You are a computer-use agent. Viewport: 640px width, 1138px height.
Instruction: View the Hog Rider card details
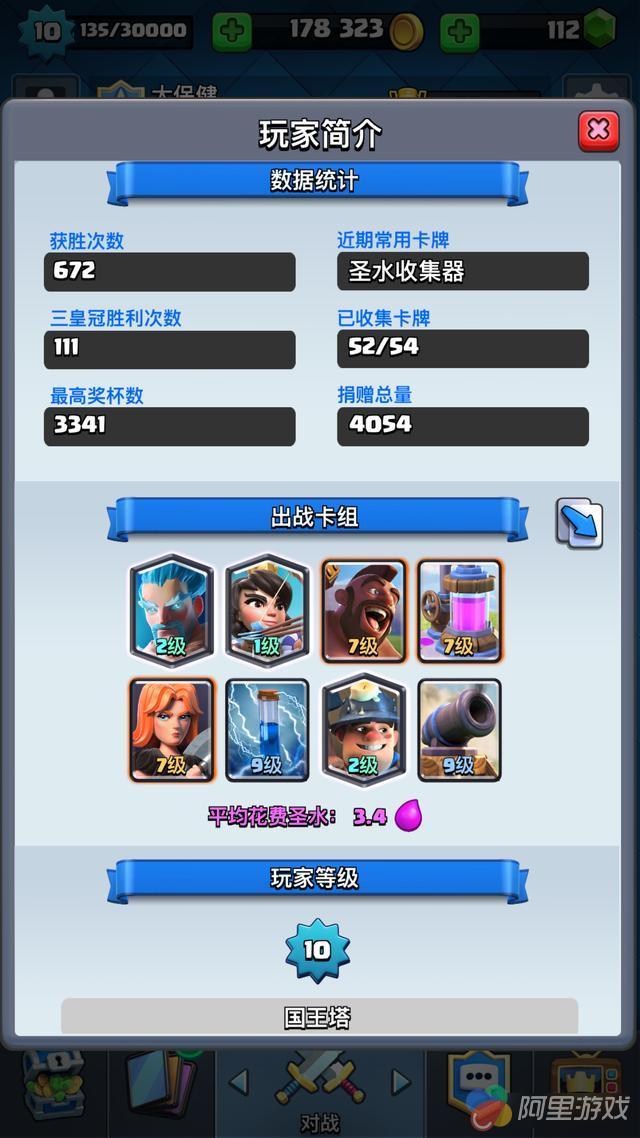click(x=363, y=609)
